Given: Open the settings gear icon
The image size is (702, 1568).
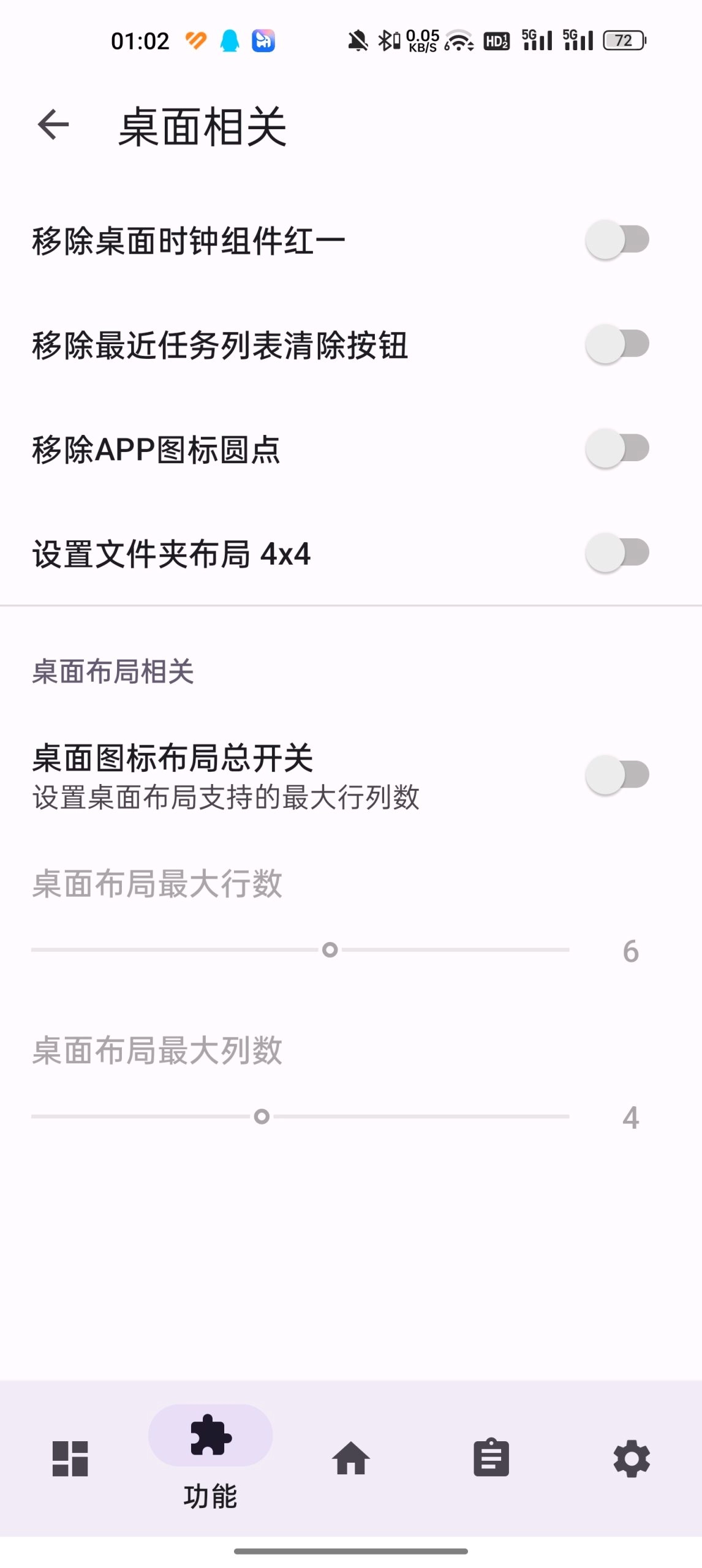Looking at the screenshot, I should [x=632, y=1458].
